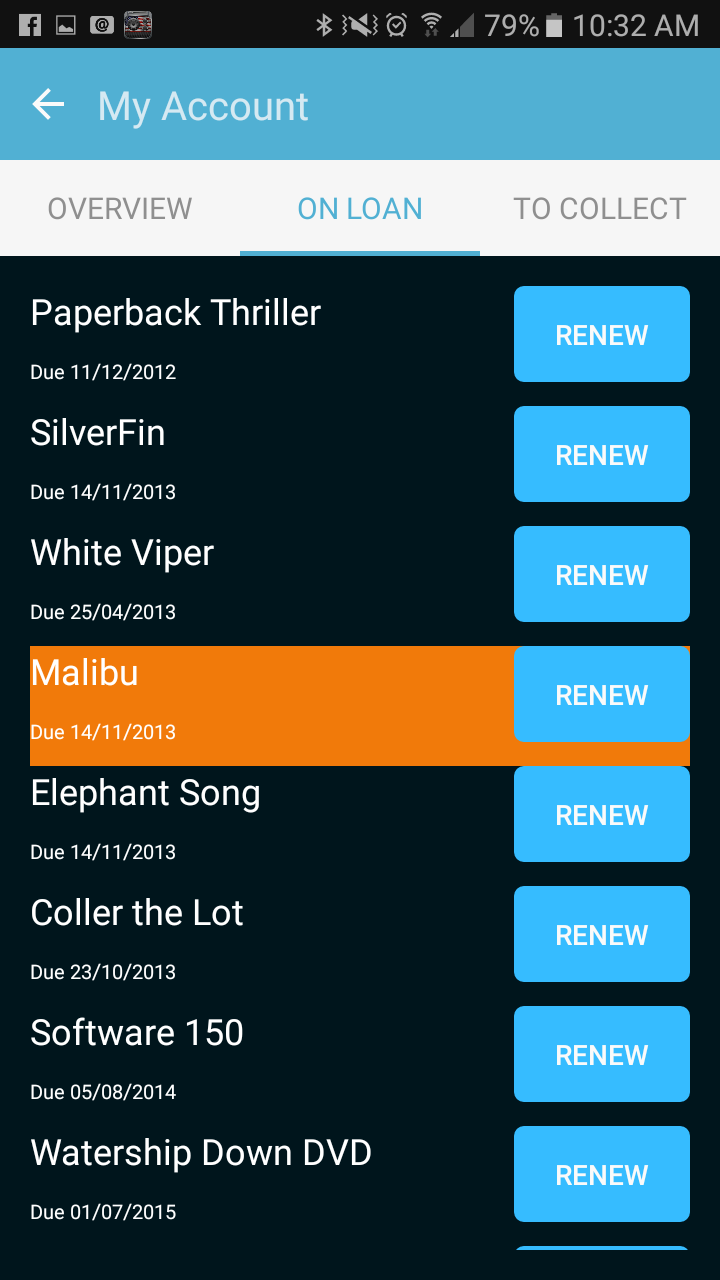Renew the SilverFin loan
720x1280 pixels.
pos(601,454)
